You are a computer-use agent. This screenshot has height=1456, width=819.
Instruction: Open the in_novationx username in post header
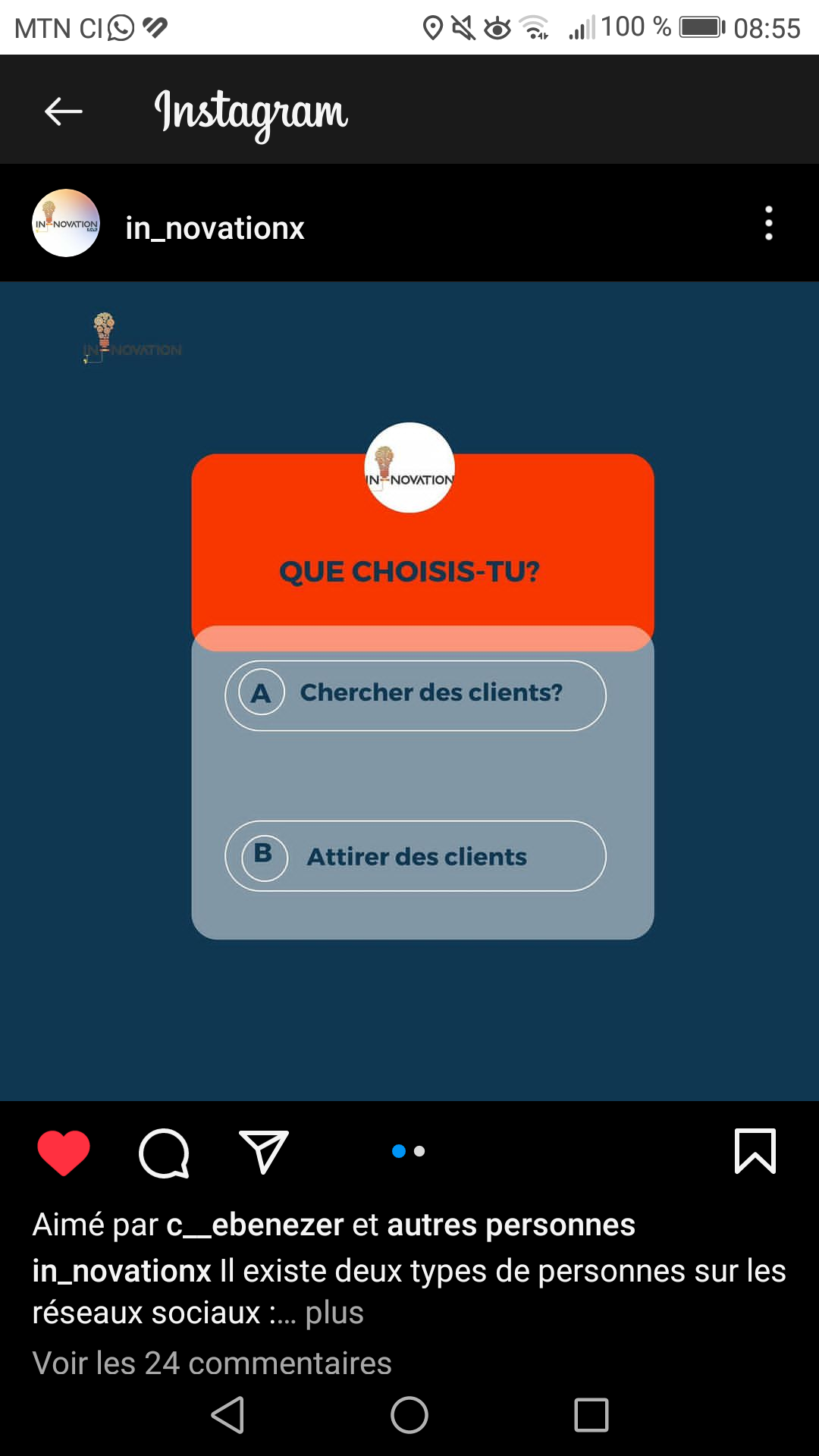click(215, 228)
